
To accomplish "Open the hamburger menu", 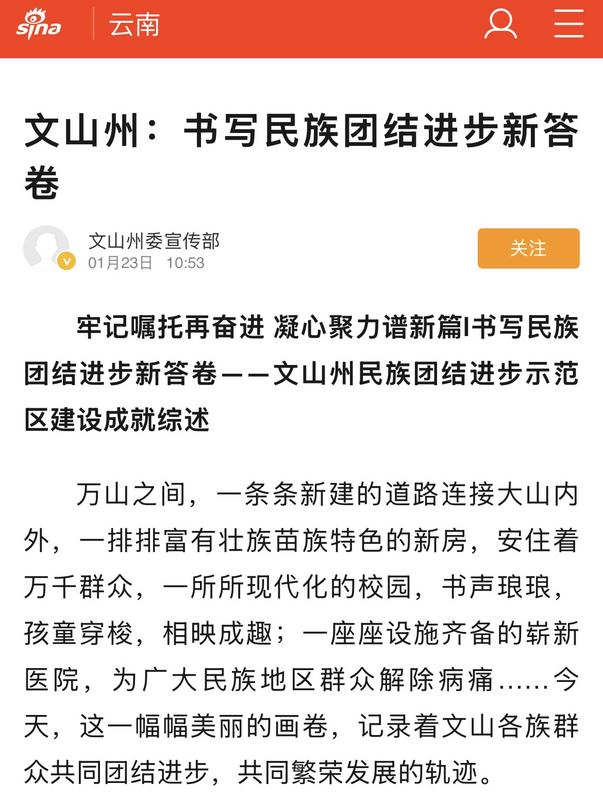I will [569, 23].
